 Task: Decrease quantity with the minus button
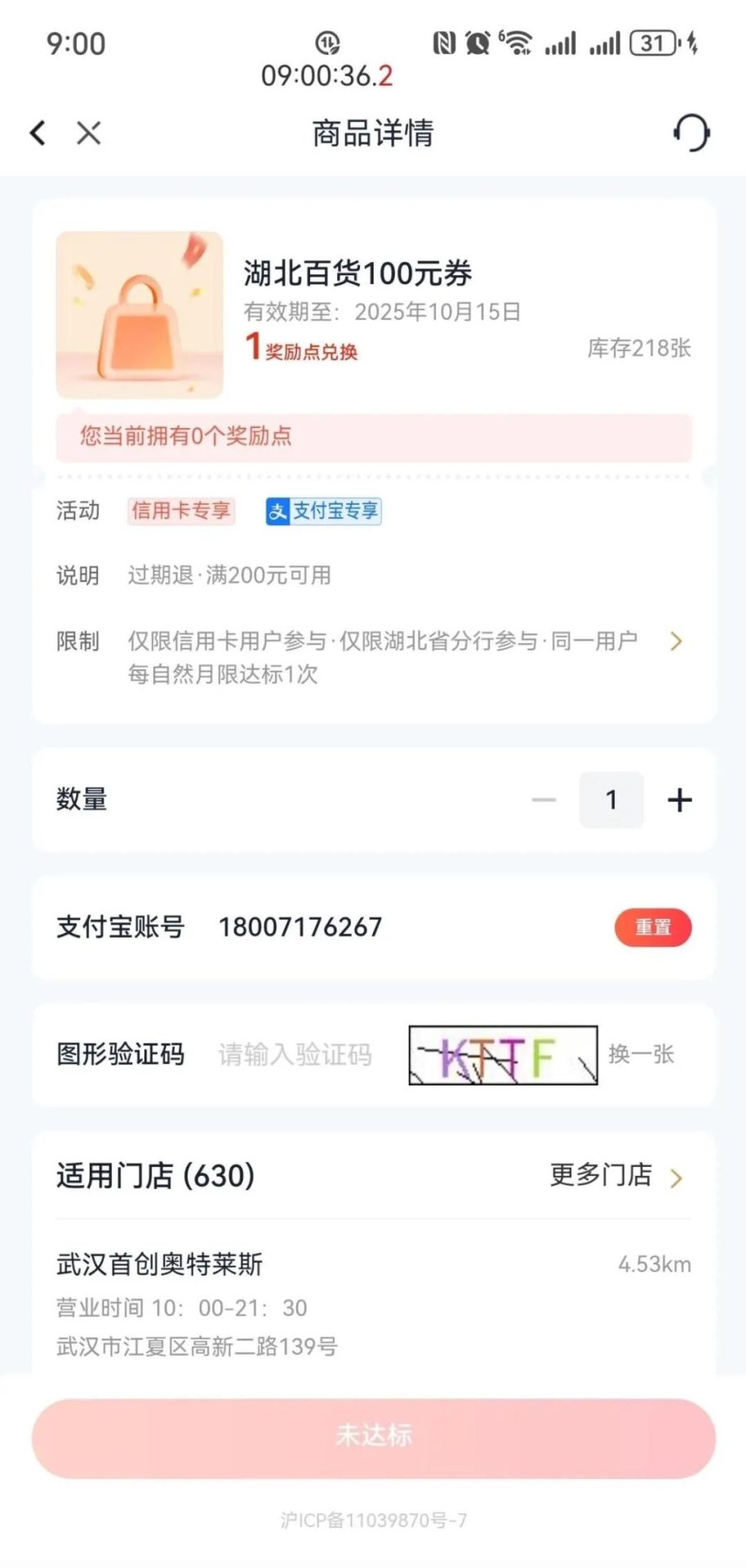tap(544, 800)
